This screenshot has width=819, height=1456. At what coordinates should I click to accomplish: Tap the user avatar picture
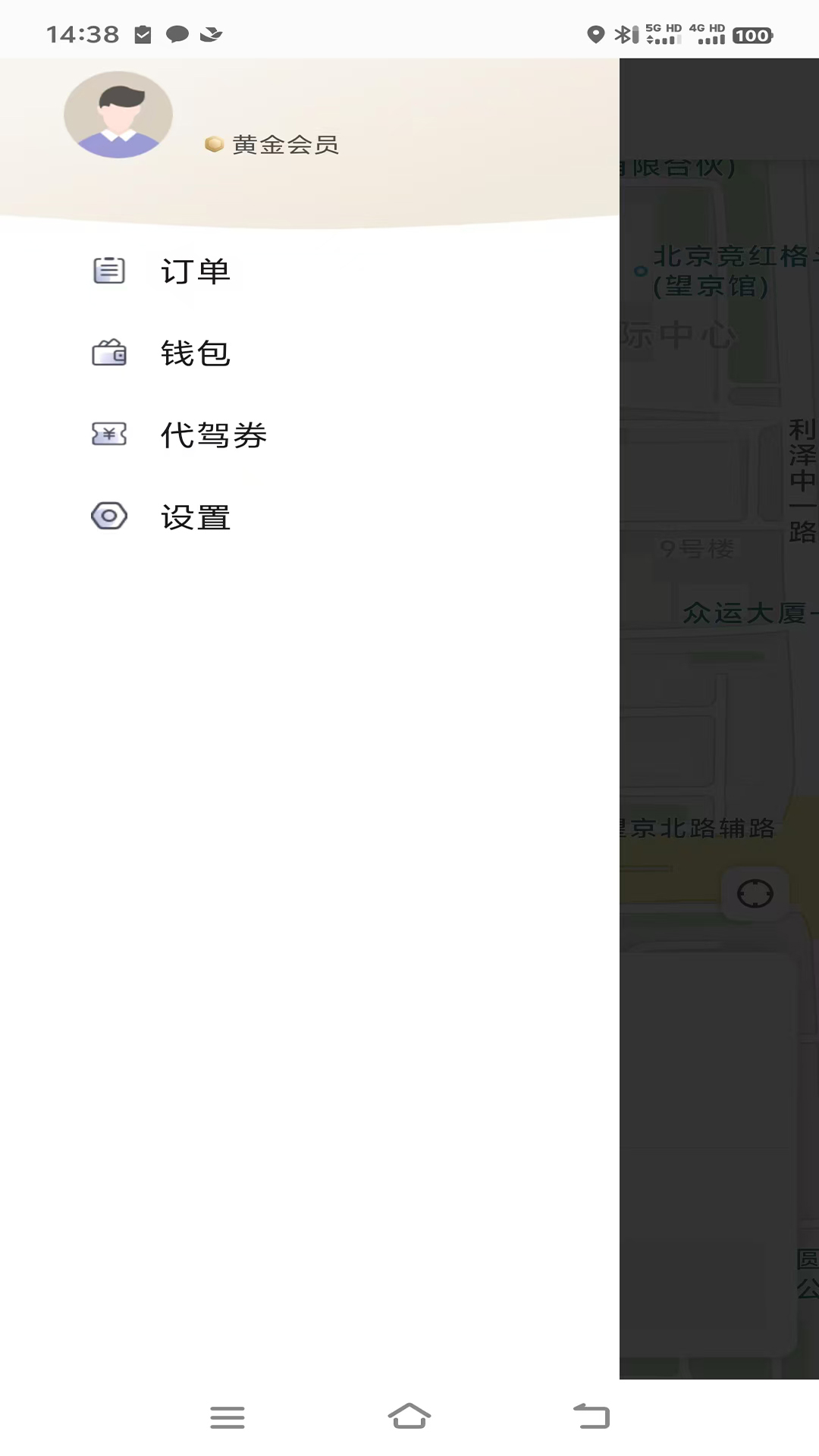click(118, 115)
